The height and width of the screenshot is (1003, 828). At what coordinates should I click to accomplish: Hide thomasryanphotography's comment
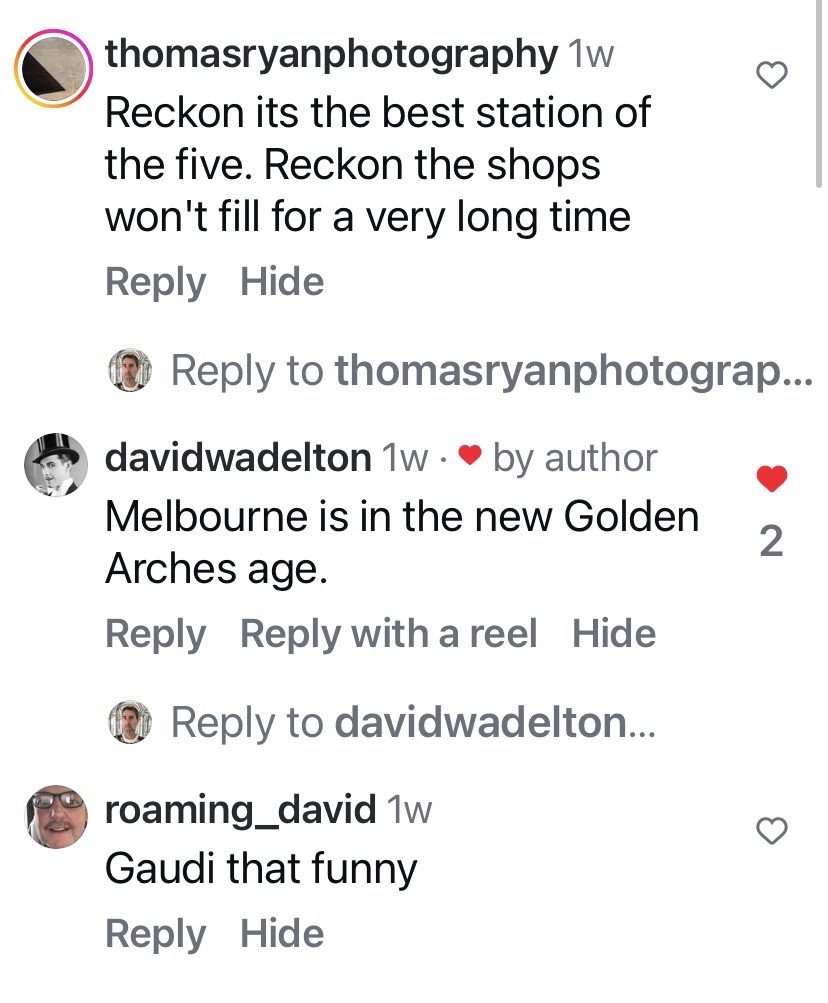[x=282, y=282]
